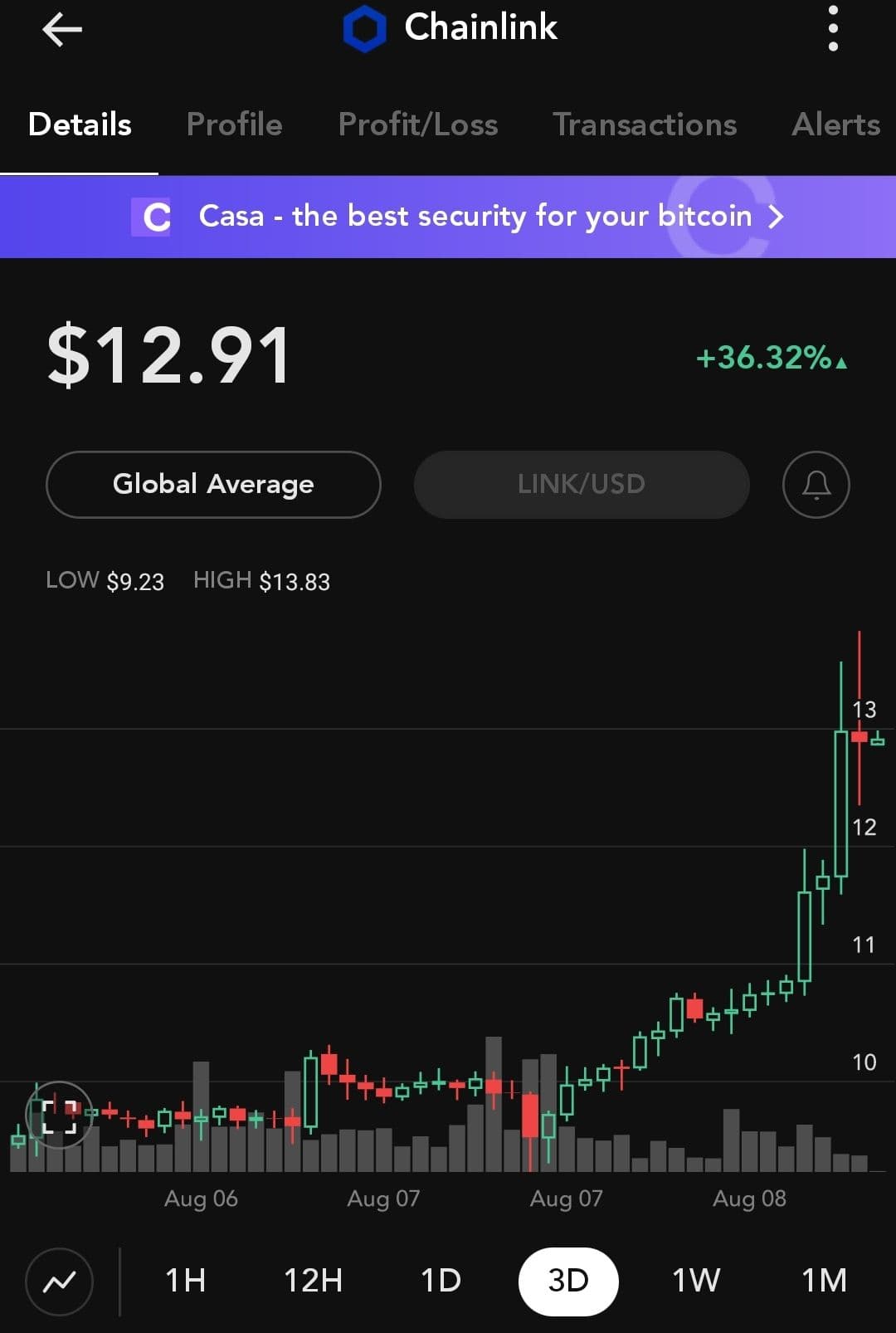Select the 3D time range

click(568, 1281)
